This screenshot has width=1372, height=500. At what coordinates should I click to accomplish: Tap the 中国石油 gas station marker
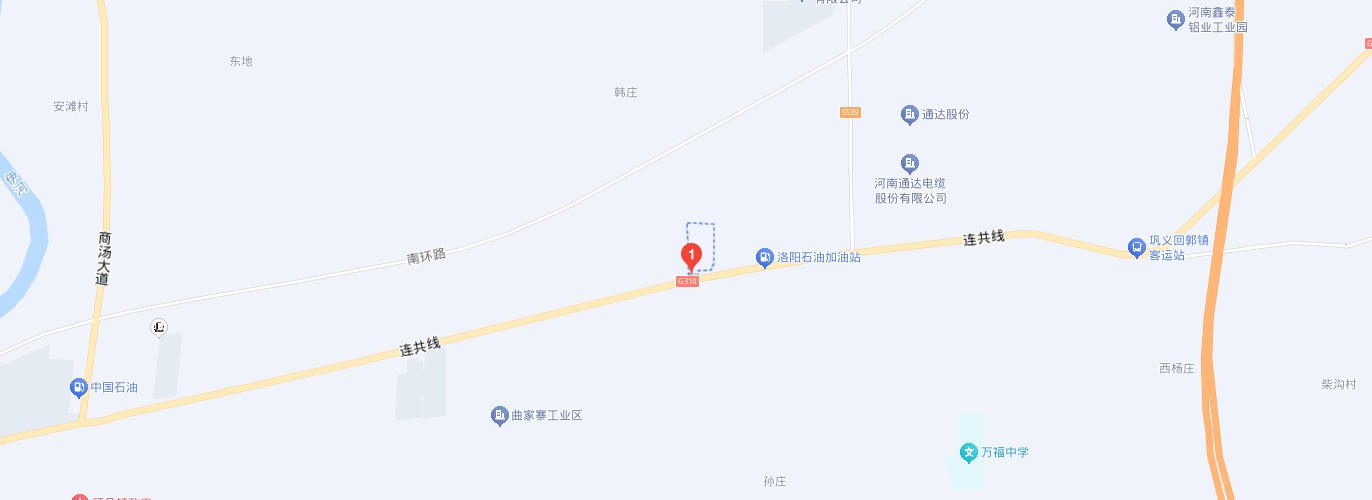78,388
